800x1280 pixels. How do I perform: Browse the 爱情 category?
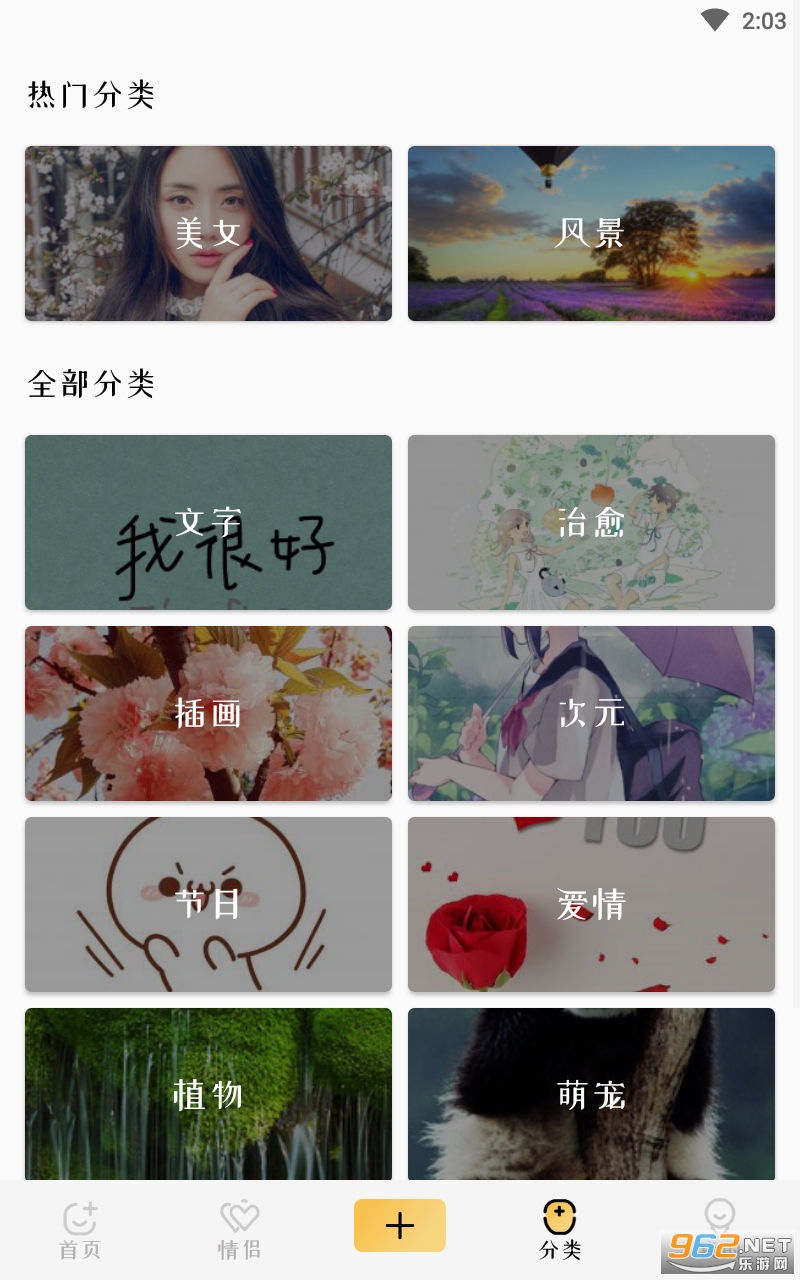pos(591,904)
